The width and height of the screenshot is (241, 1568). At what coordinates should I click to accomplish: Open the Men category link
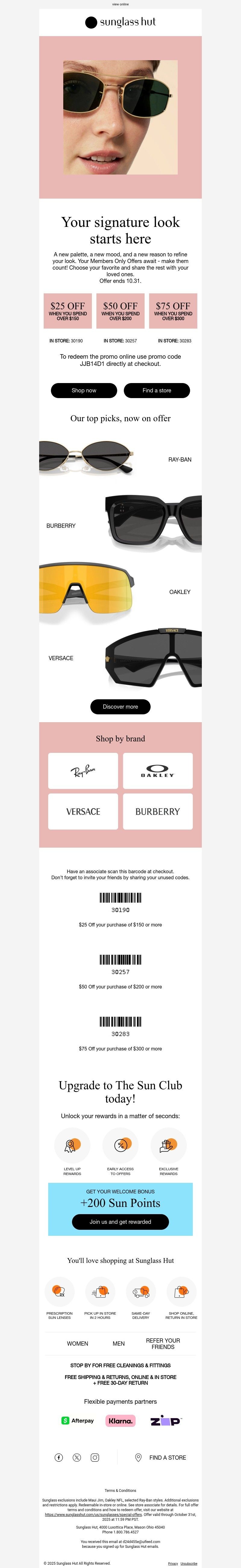pyautogui.click(x=118, y=1344)
